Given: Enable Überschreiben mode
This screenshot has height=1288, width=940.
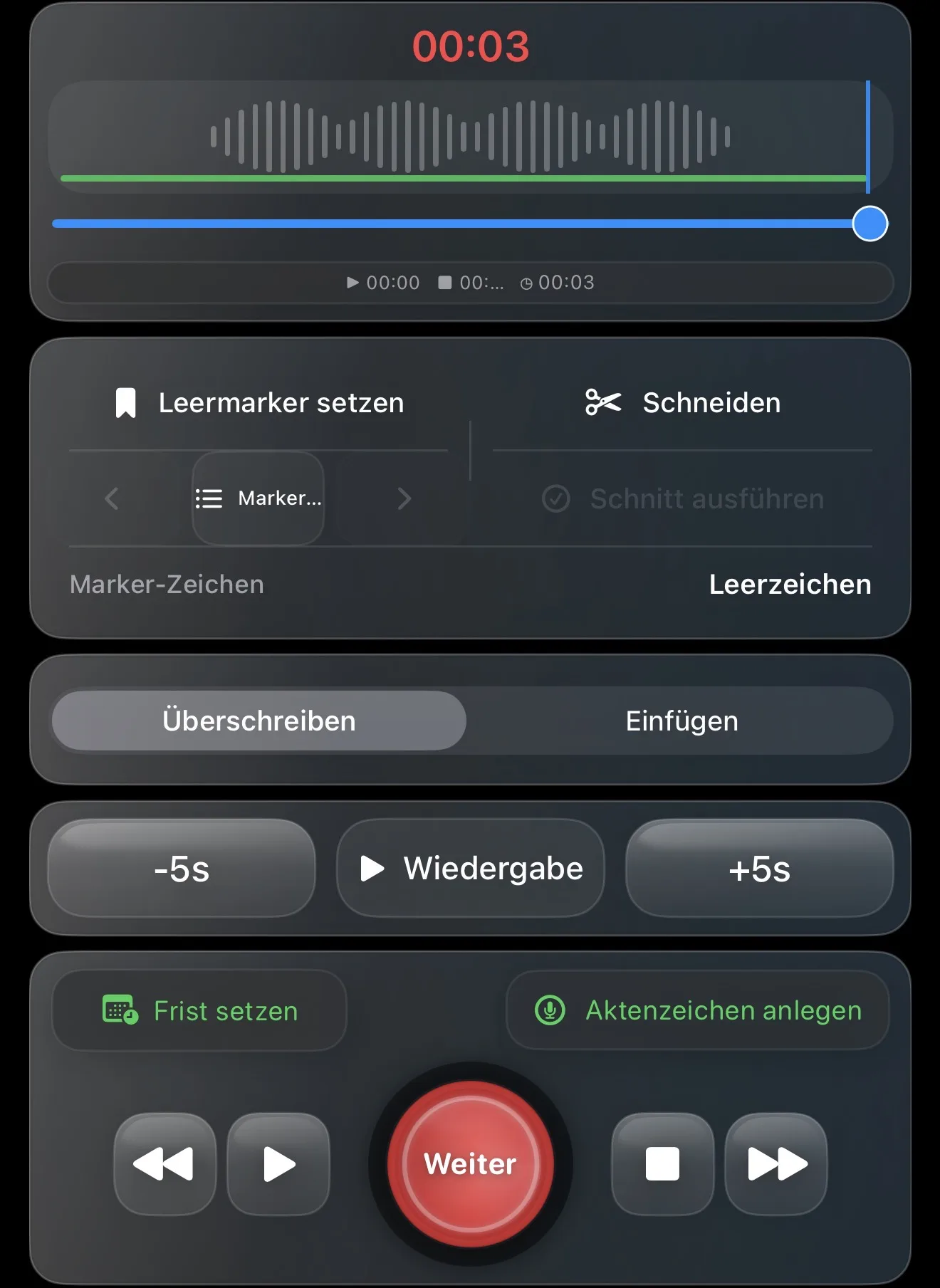Looking at the screenshot, I should [x=258, y=721].
